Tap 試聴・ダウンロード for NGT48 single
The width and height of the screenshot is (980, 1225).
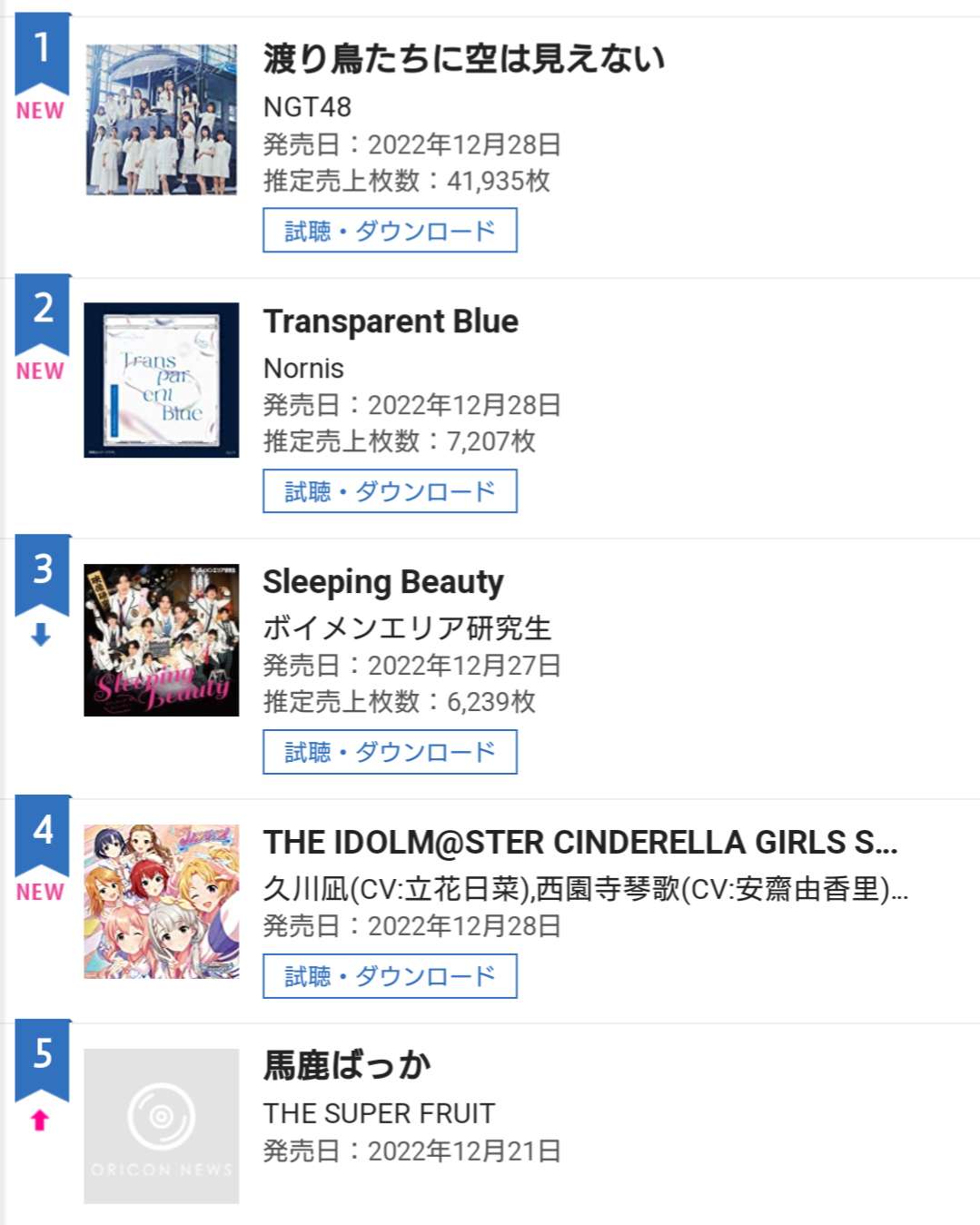[390, 231]
